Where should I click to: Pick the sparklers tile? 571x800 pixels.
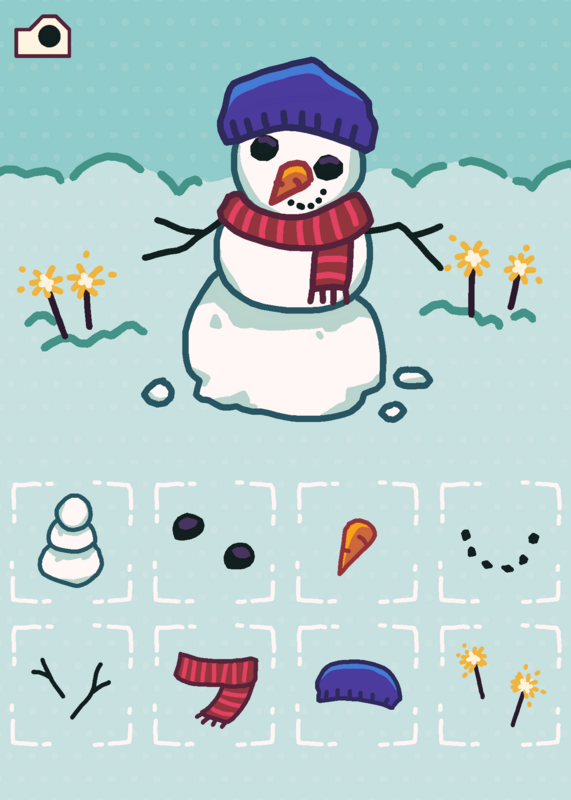click(x=500, y=685)
